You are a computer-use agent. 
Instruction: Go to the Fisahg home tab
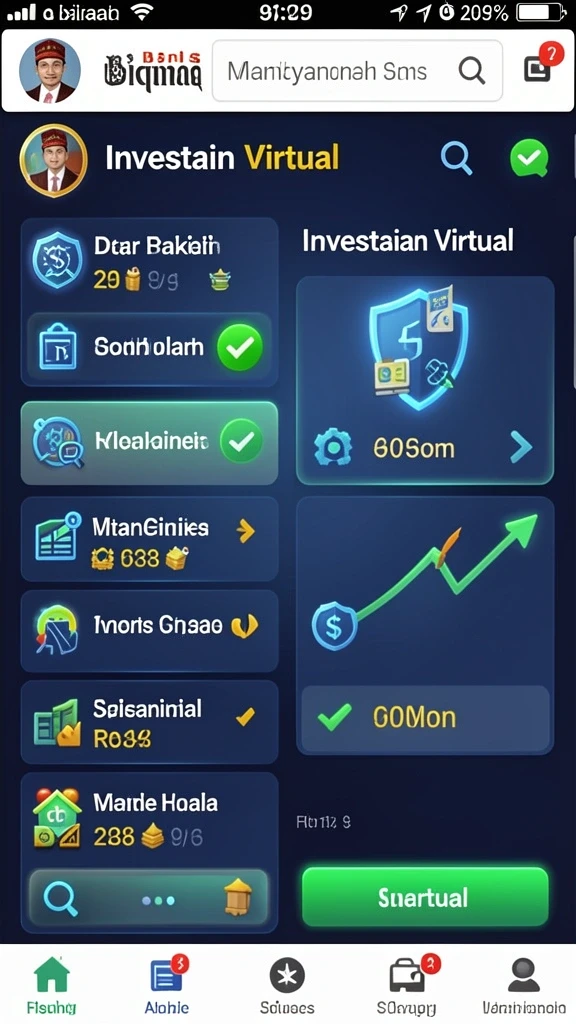pos(52,985)
